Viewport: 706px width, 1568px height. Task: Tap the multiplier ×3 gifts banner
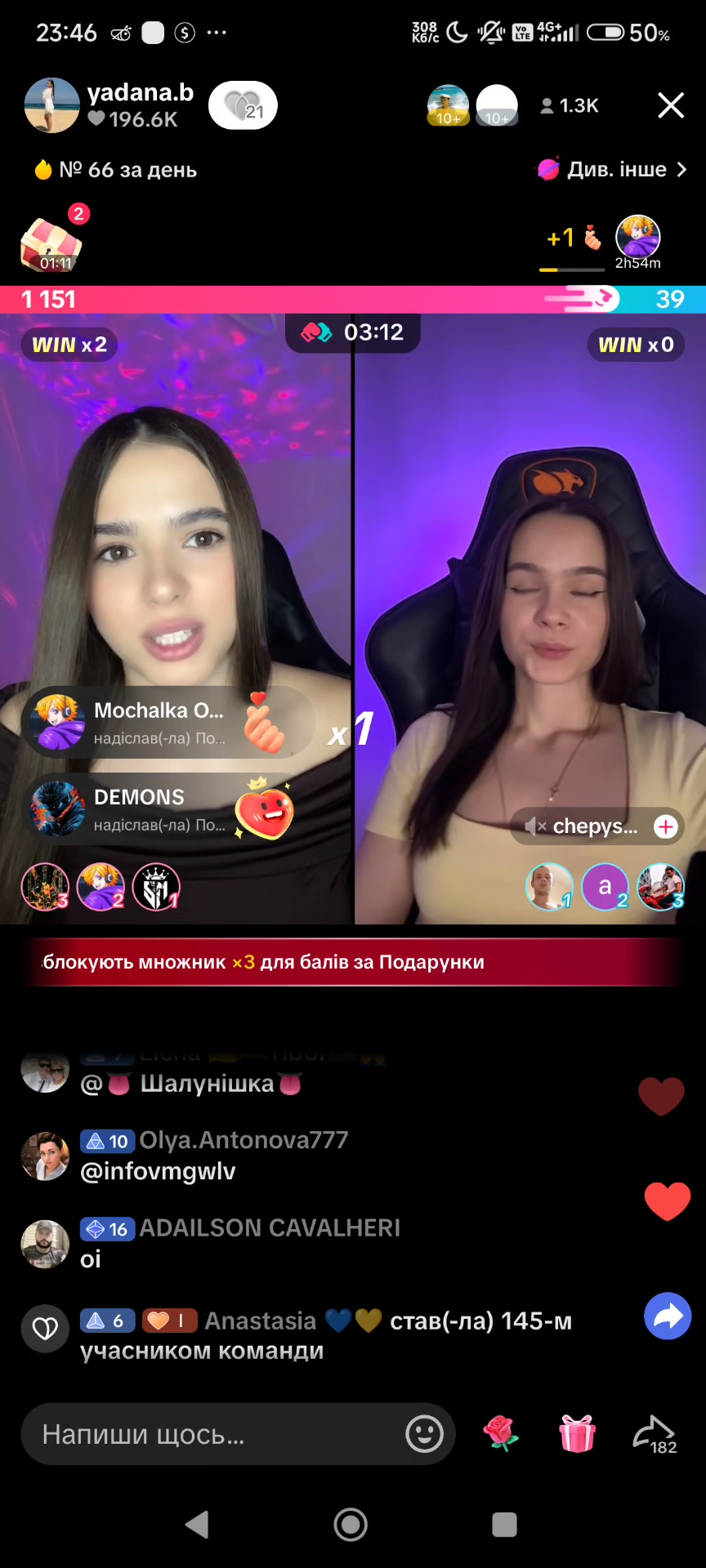[x=353, y=962]
